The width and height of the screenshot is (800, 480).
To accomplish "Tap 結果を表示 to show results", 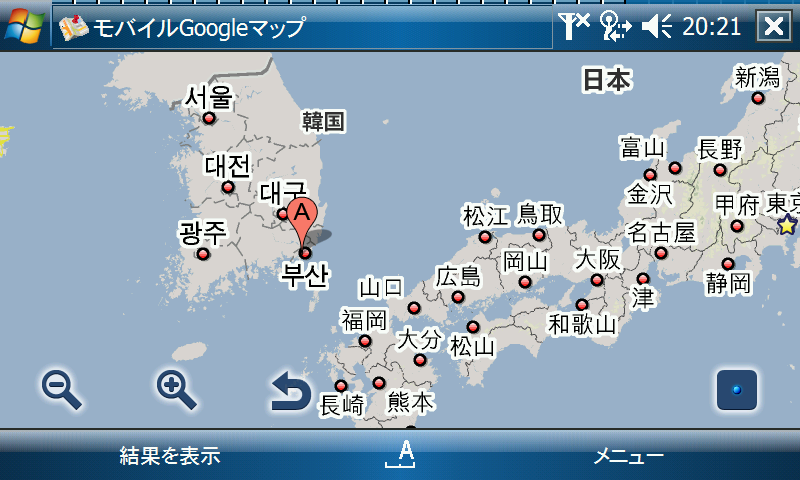I will (x=169, y=457).
